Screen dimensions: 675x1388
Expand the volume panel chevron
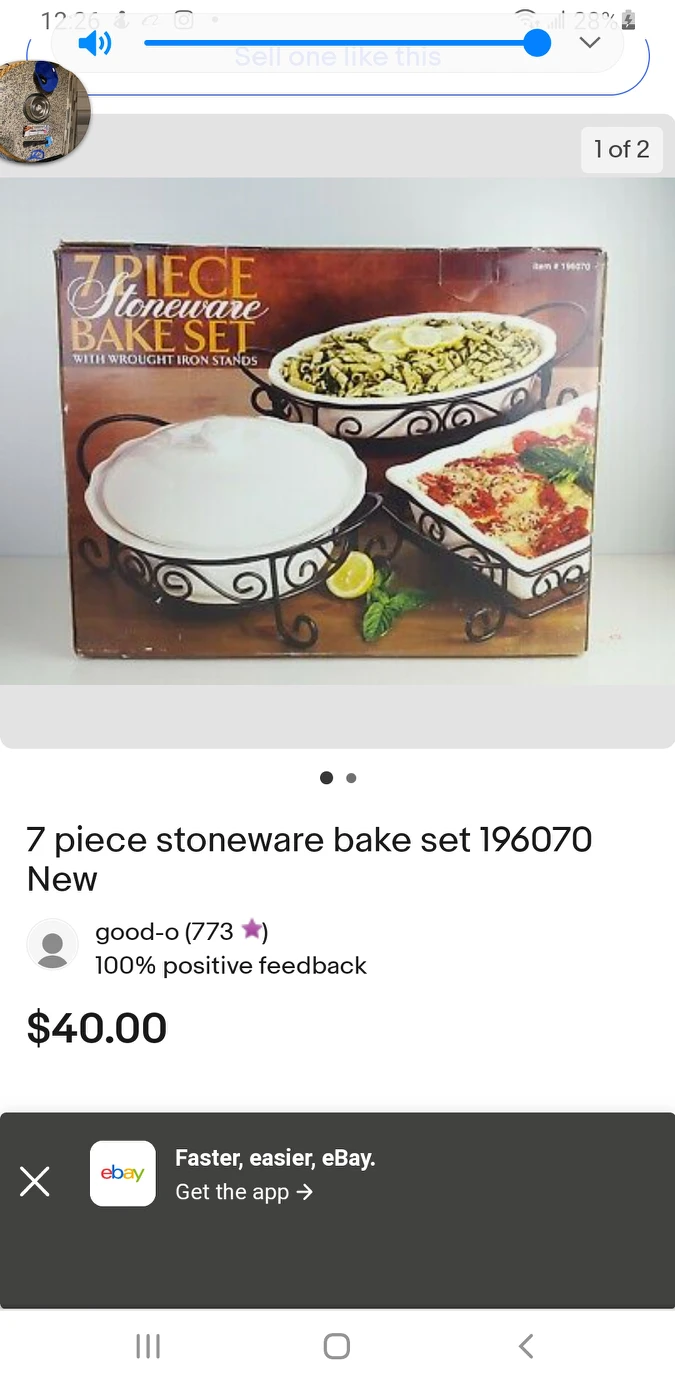(590, 43)
